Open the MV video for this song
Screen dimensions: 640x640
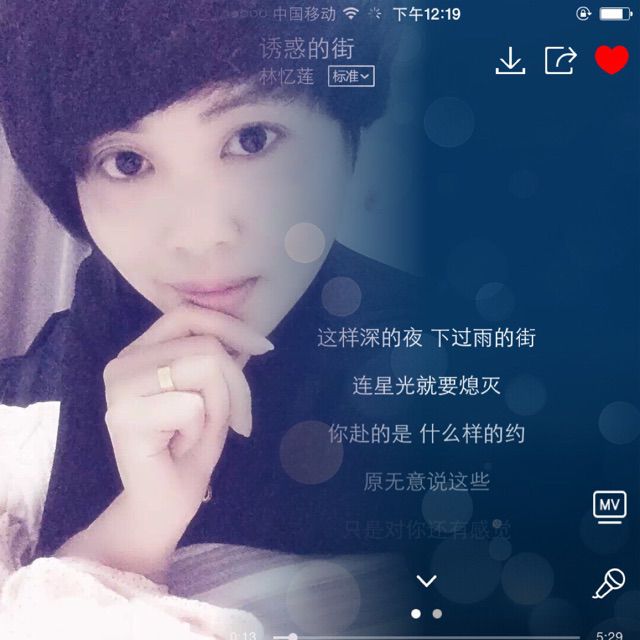click(610, 505)
